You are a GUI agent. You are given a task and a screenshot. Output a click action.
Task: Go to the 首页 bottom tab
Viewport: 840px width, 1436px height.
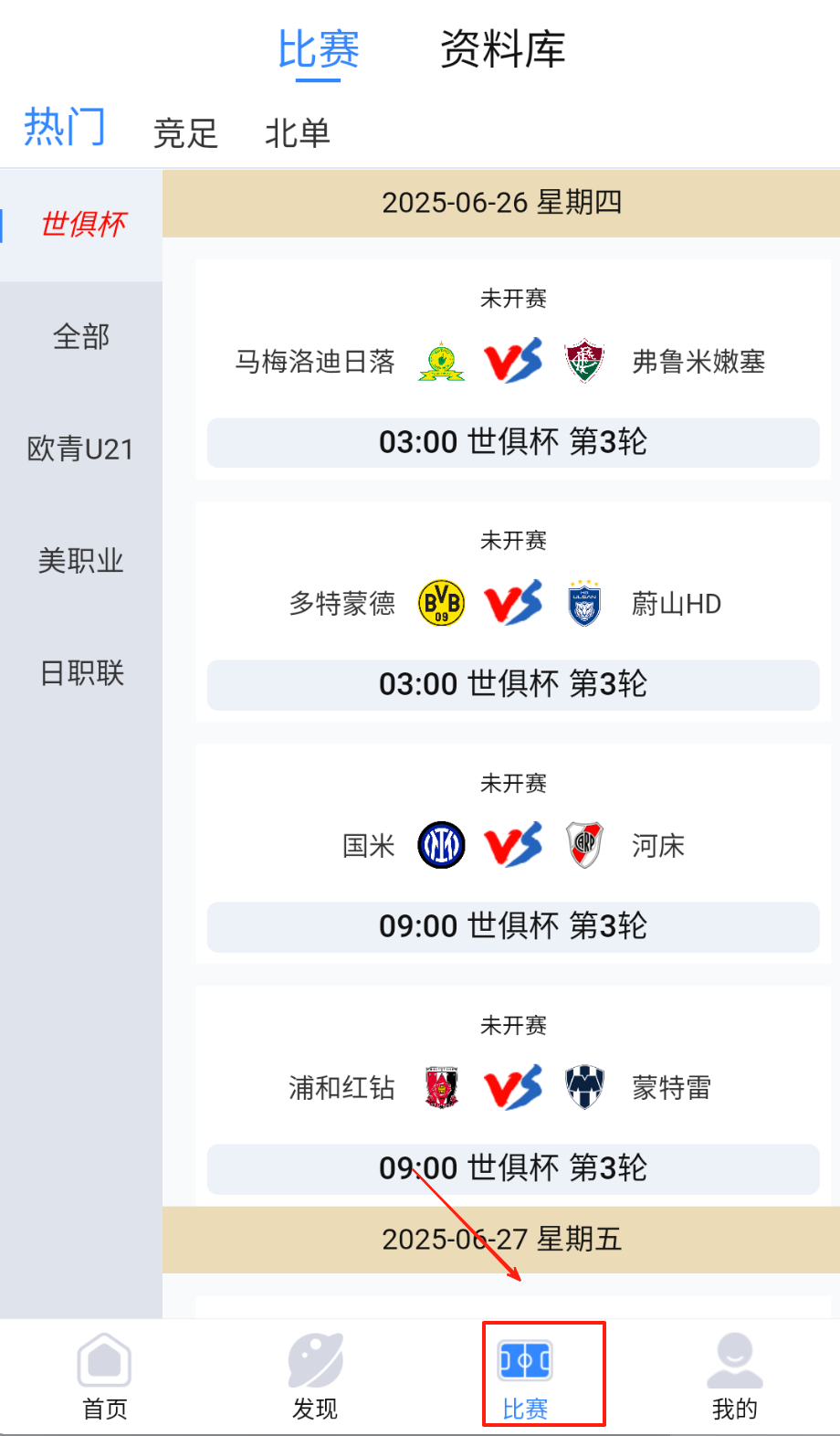coord(105,1377)
